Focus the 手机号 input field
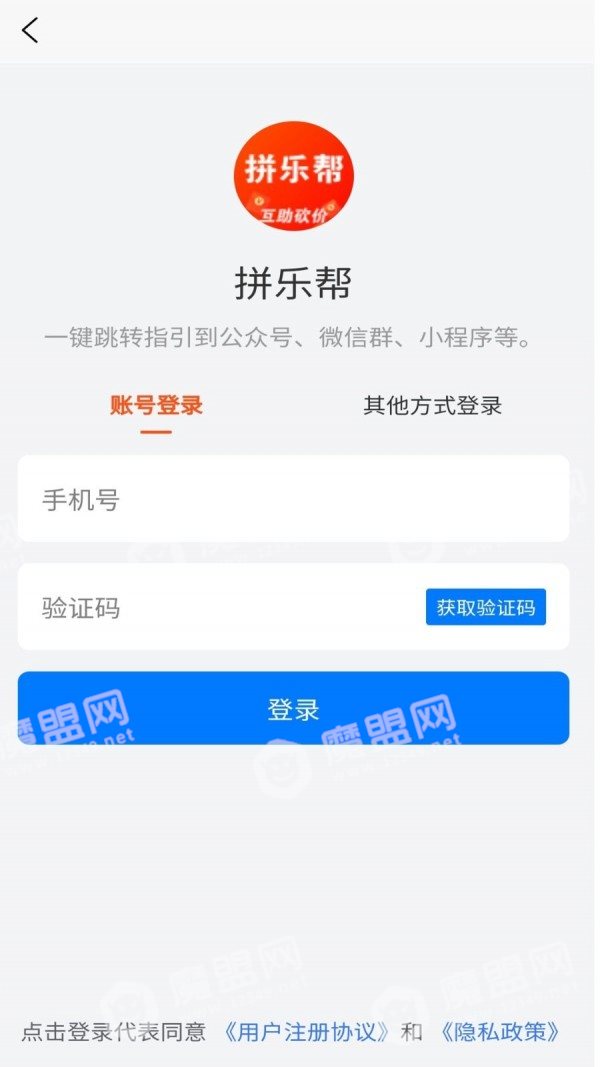The height and width of the screenshot is (1067, 600). coord(293,499)
